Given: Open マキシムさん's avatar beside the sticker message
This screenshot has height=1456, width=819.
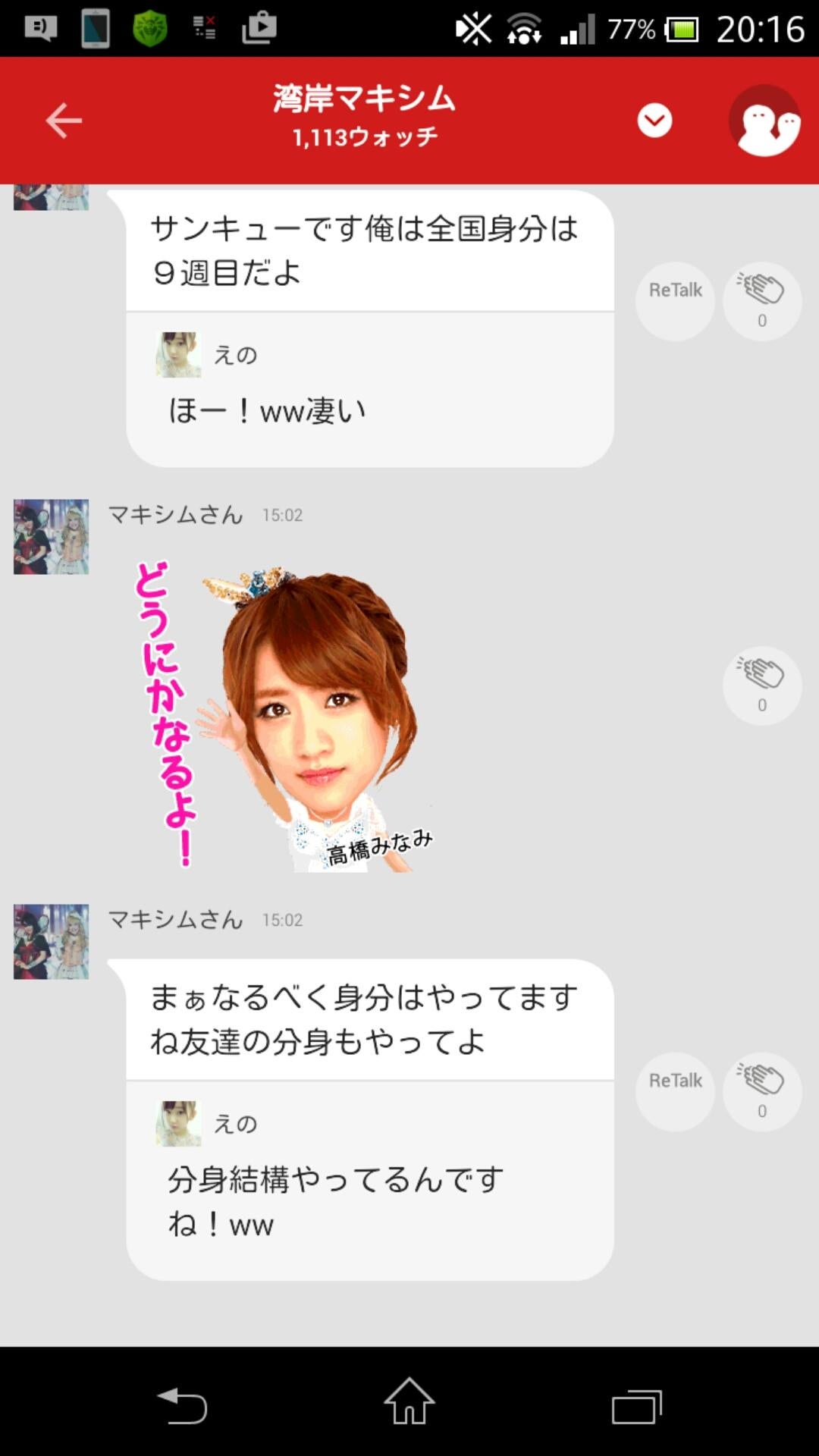Looking at the screenshot, I should [x=51, y=536].
